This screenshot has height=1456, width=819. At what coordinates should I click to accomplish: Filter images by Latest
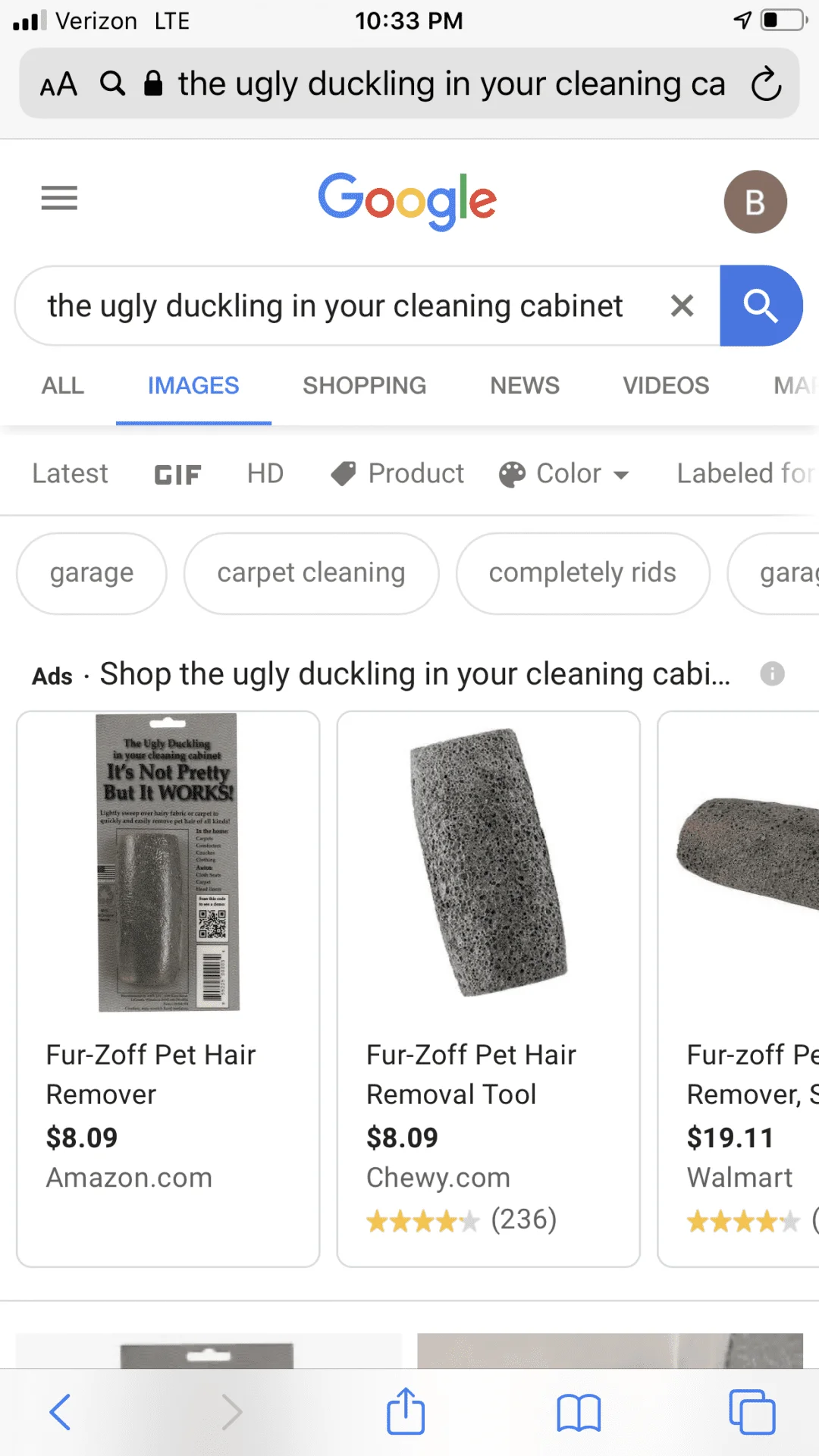coord(70,474)
